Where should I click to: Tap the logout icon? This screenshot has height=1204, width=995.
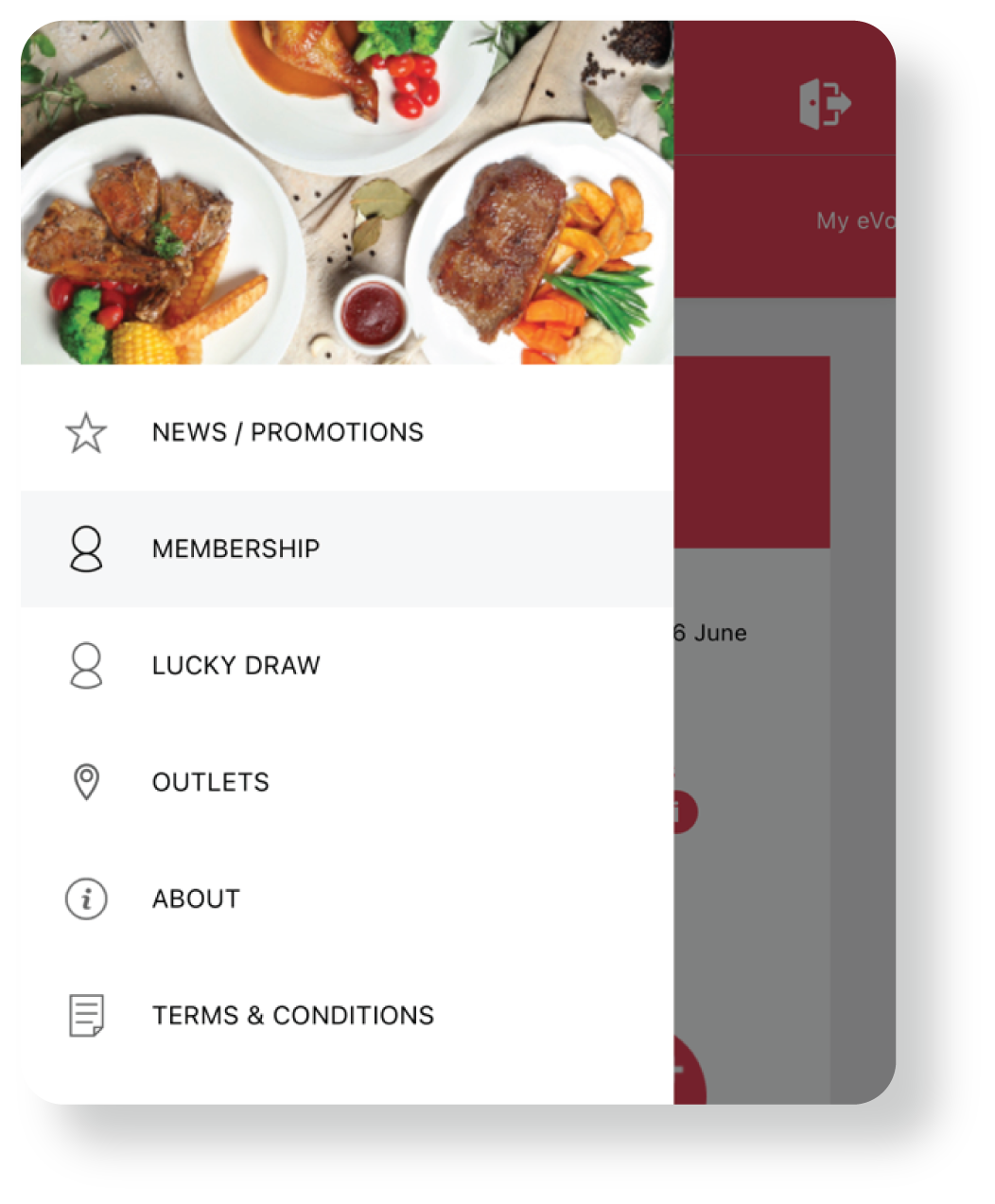825,103
